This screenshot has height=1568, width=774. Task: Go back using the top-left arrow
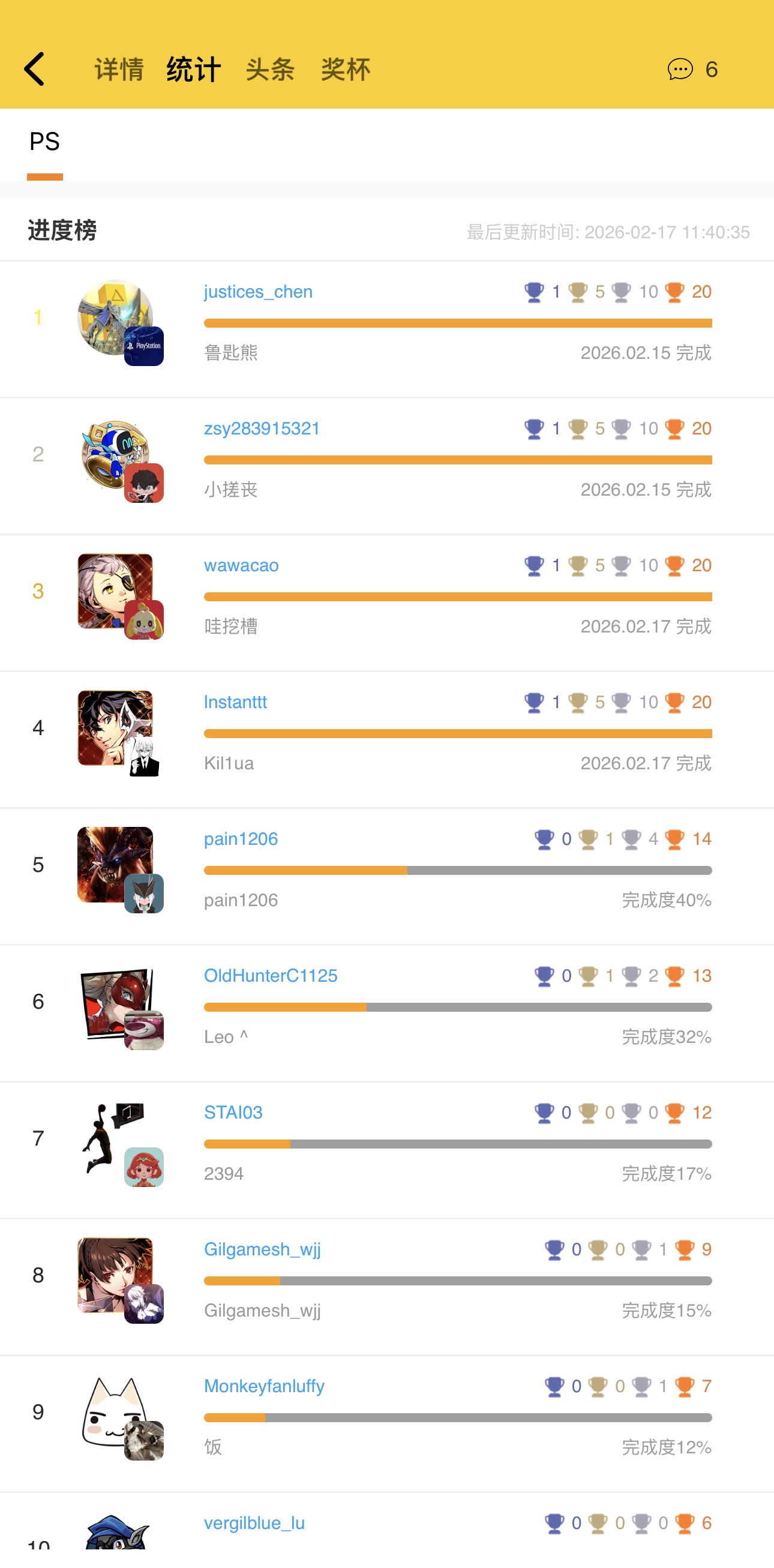pyautogui.click(x=35, y=69)
